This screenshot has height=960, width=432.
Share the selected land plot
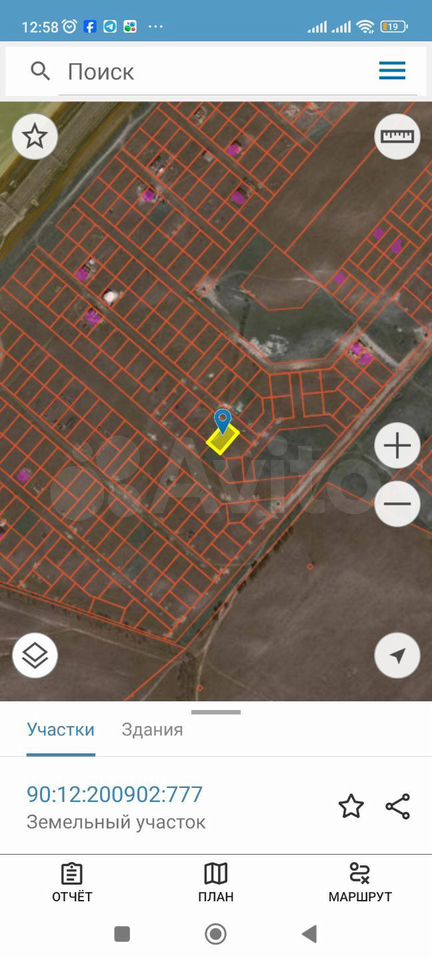tap(398, 806)
